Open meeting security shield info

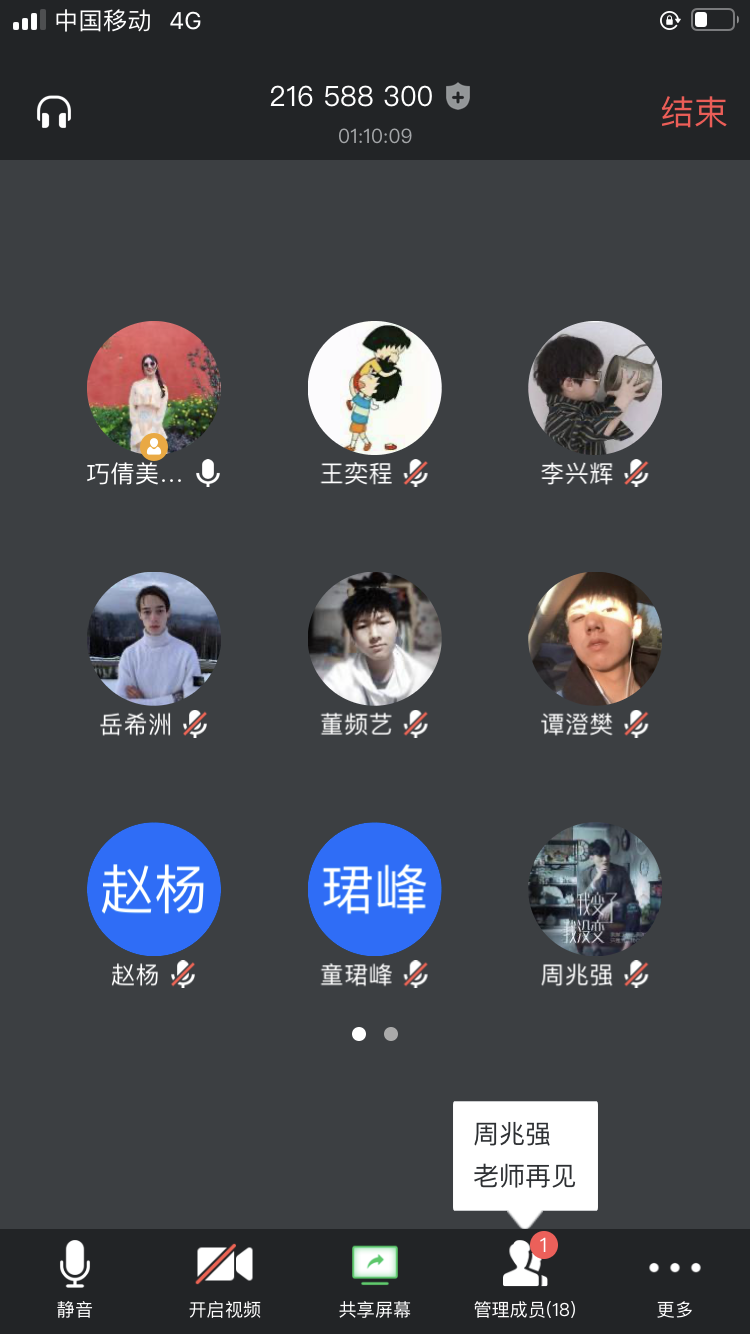coord(458,96)
